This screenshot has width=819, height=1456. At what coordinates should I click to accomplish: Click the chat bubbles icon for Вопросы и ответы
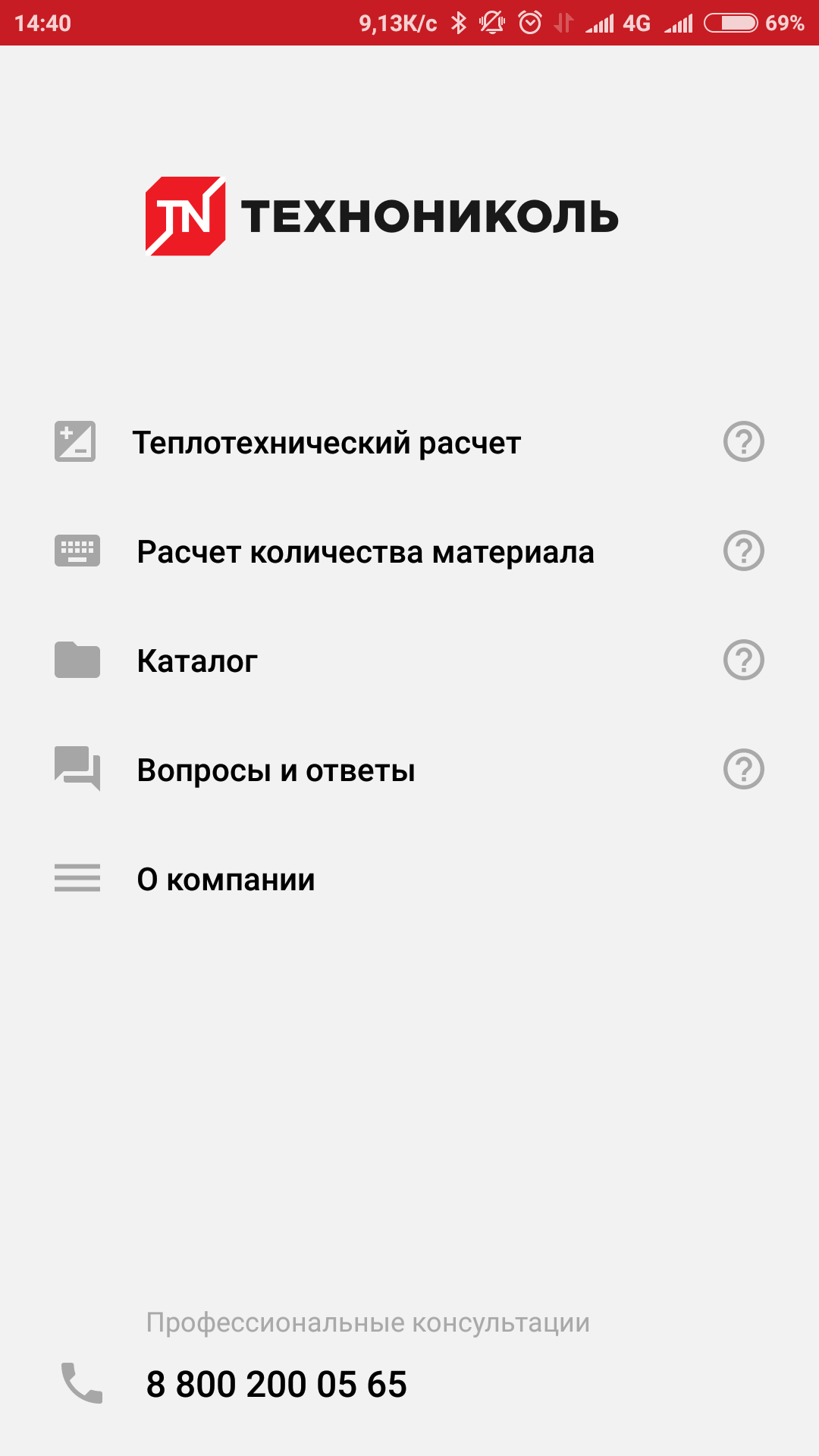[77, 770]
